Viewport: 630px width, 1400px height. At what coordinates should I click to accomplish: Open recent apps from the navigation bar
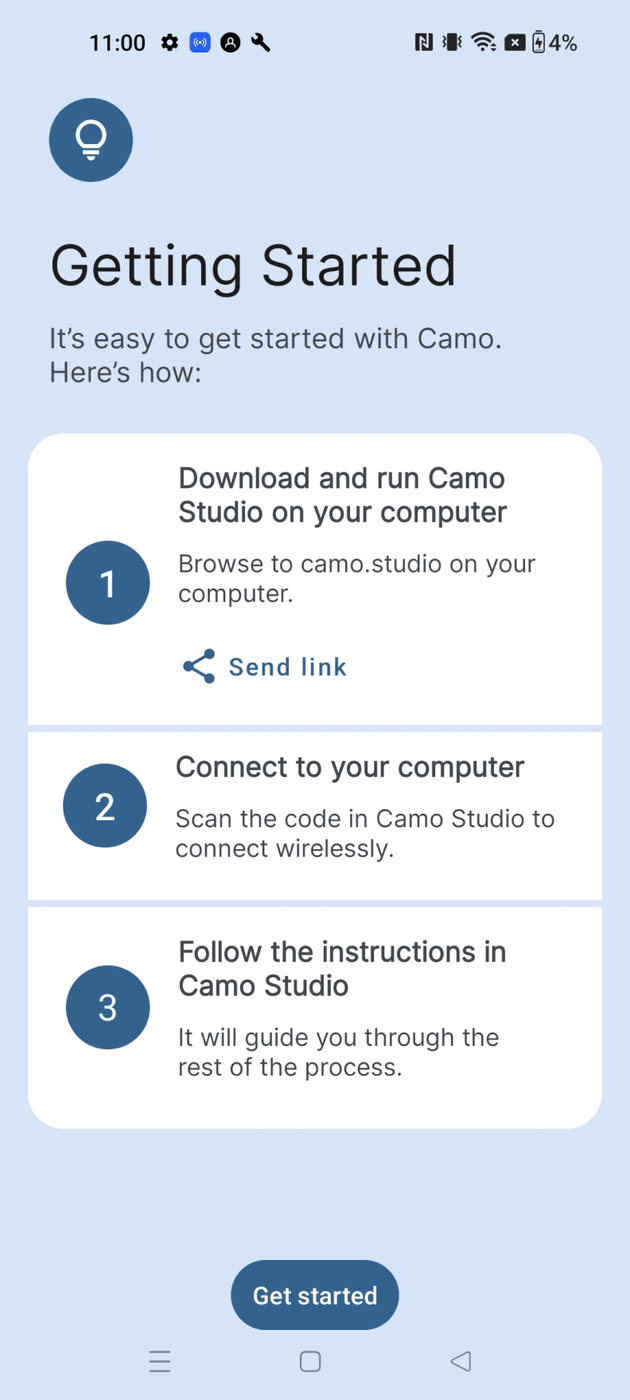pos(160,1361)
